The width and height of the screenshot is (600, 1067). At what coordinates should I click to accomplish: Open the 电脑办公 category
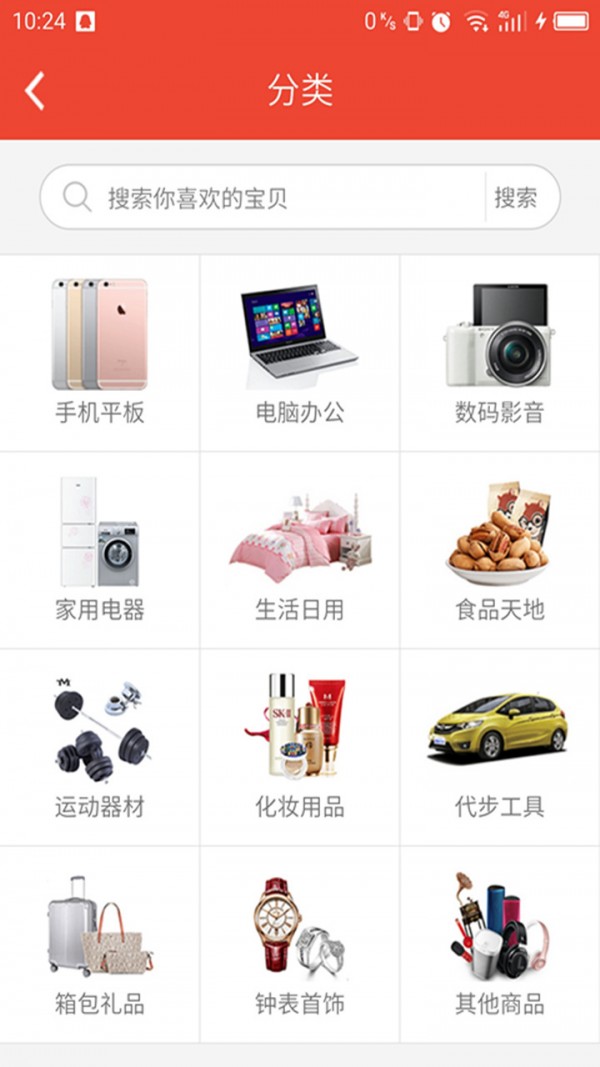pyautogui.click(x=300, y=352)
